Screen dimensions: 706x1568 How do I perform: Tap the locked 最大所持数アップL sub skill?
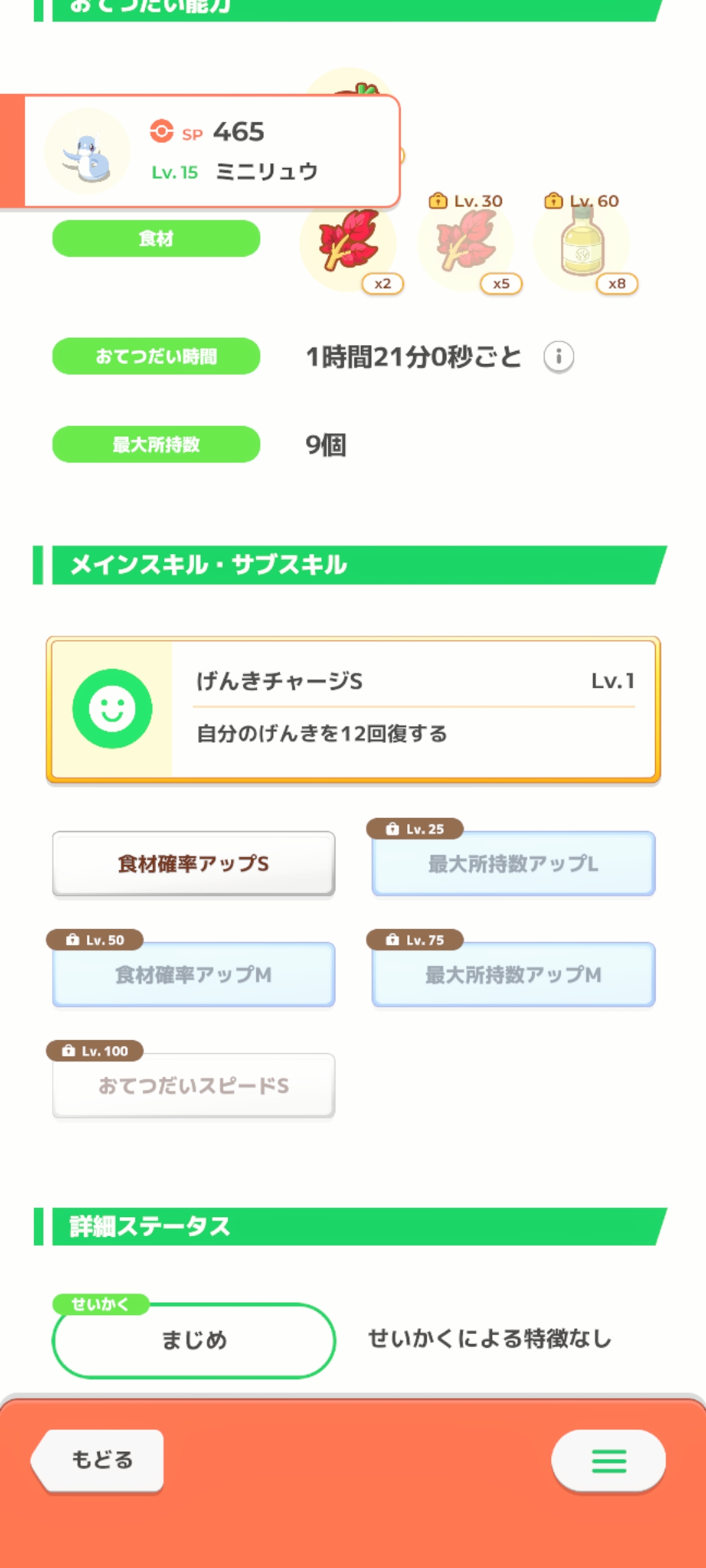(513, 864)
